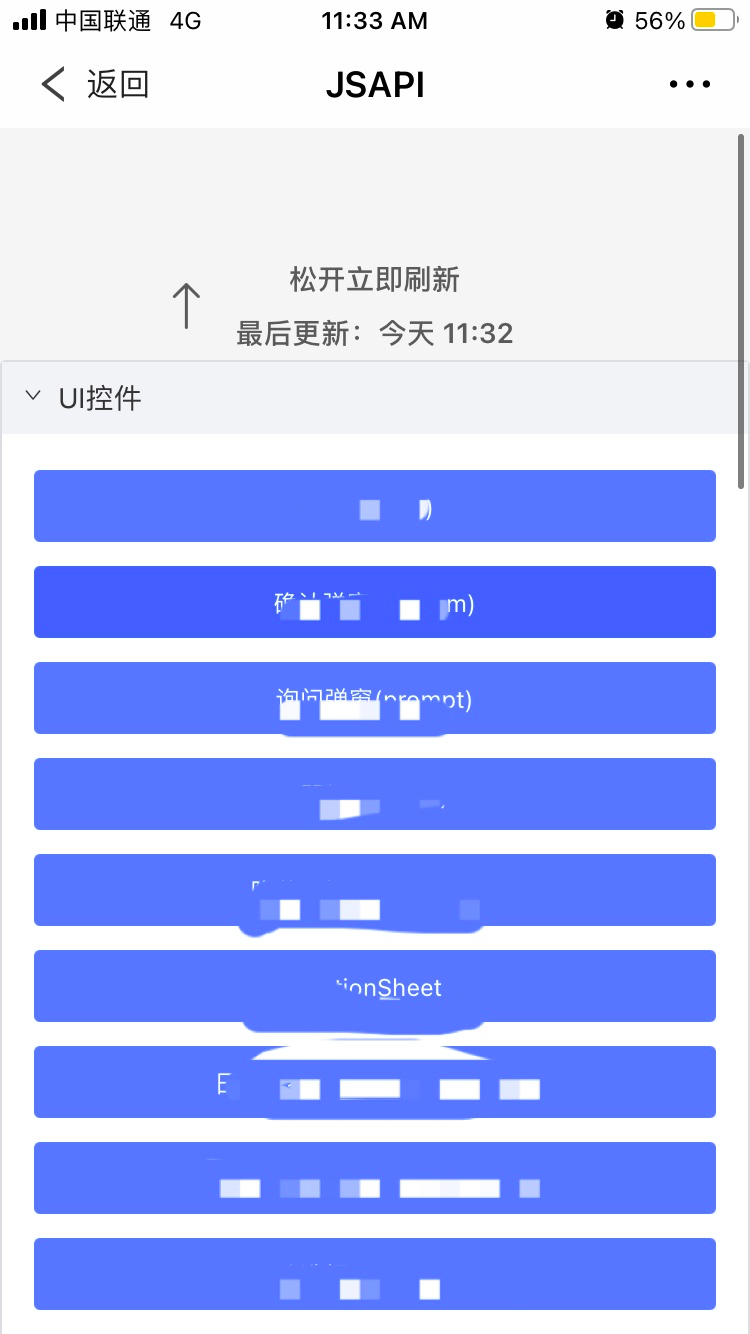Screen dimensions: 750x1334
Task: Tap the ActionSheet button
Action: tap(375, 986)
